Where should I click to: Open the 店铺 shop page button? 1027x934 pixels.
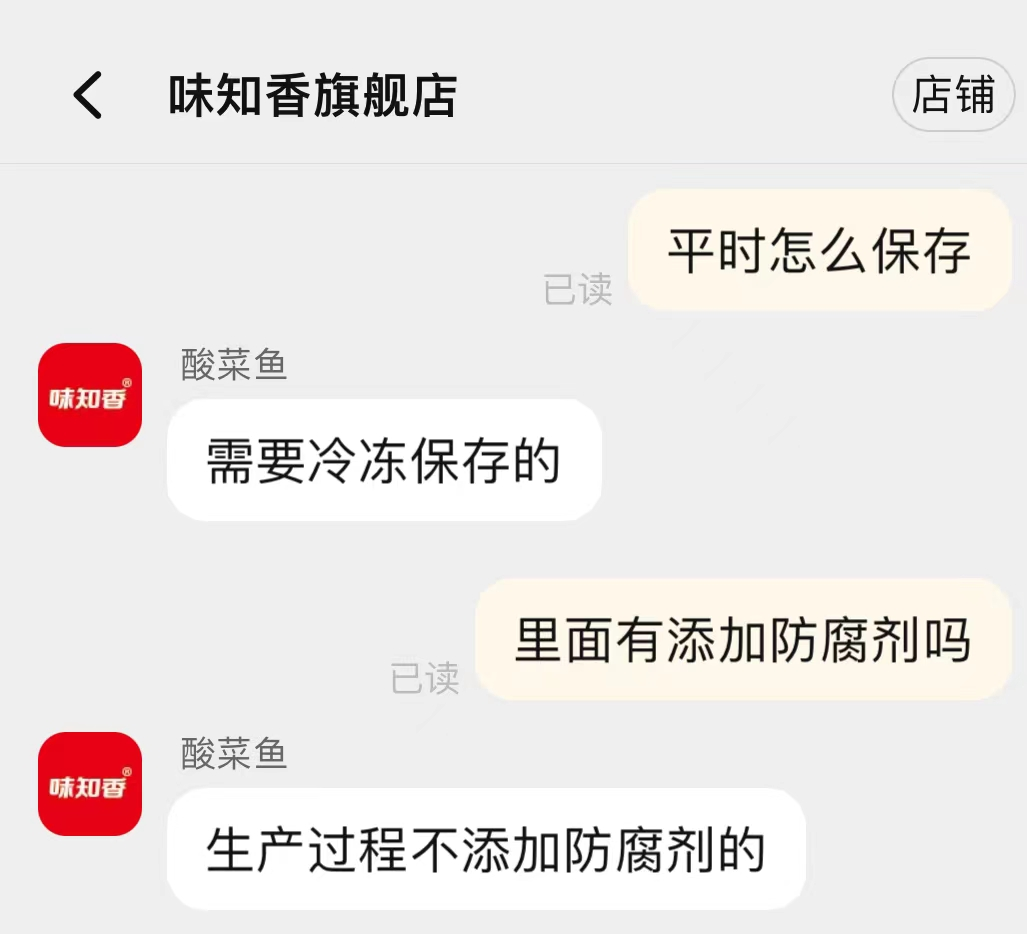[x=953, y=95]
